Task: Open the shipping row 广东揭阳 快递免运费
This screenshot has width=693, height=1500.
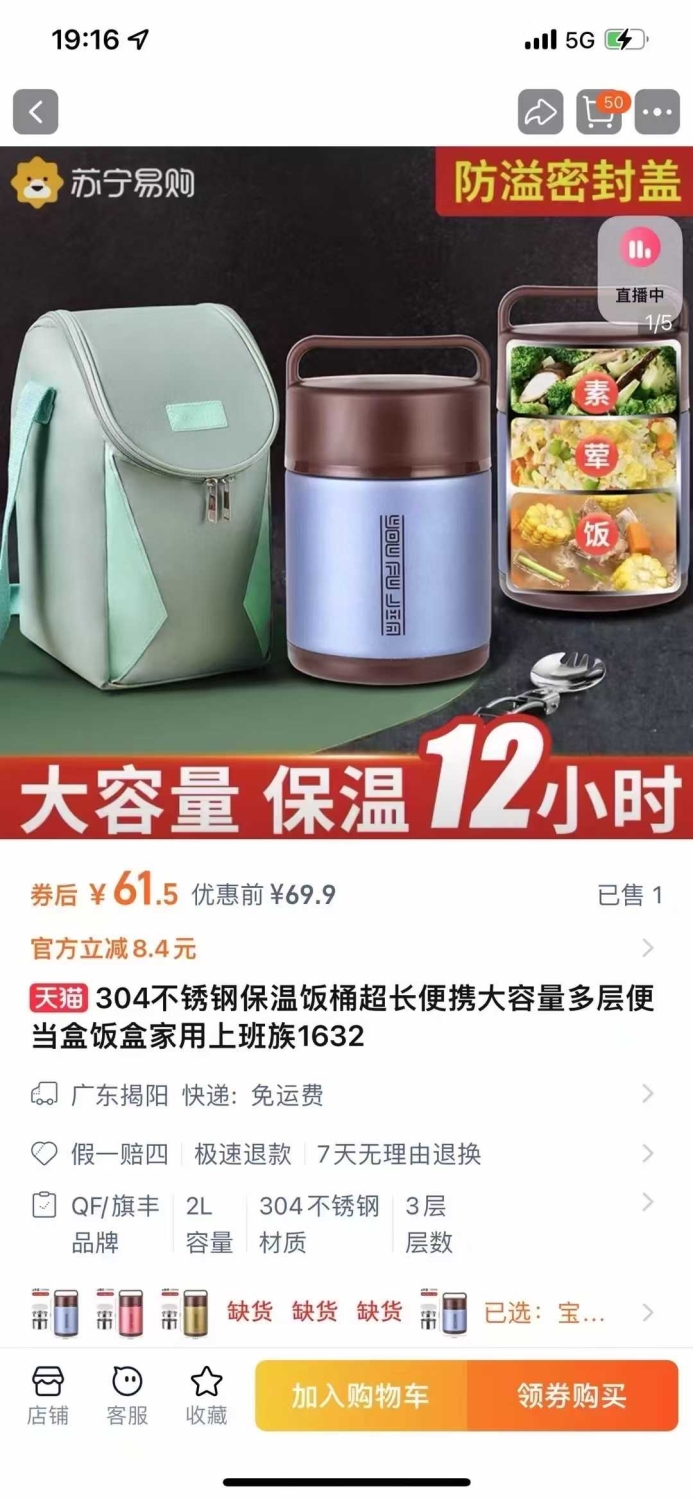Action: (x=346, y=1095)
